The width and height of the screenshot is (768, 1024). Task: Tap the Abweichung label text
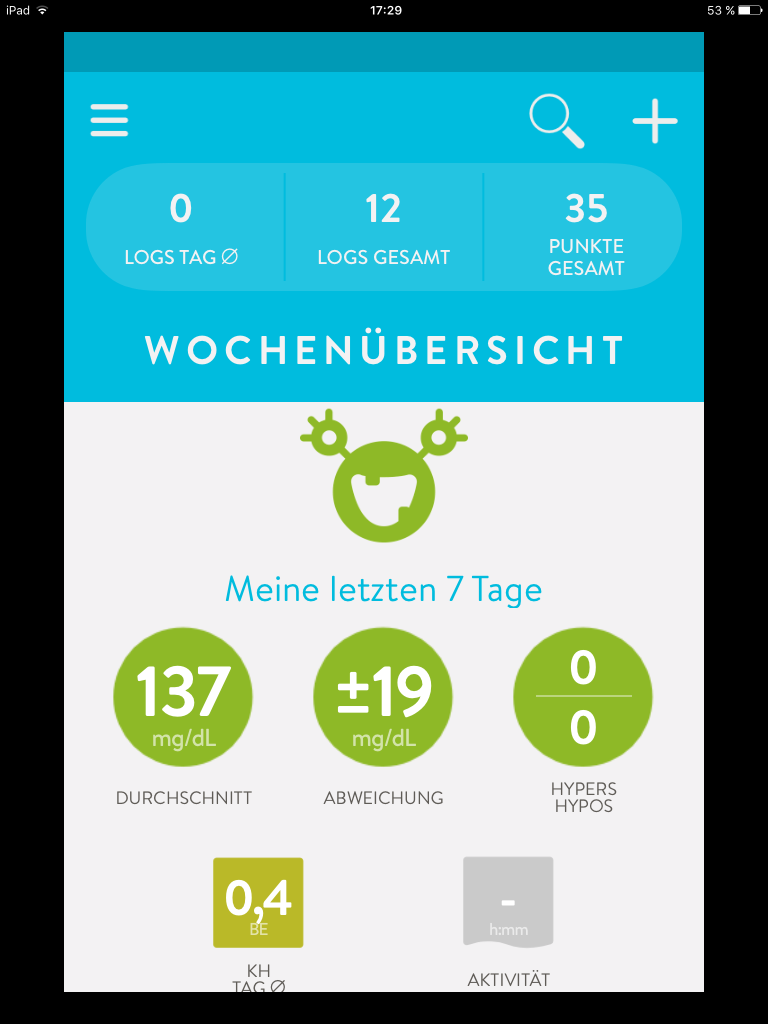[383, 798]
